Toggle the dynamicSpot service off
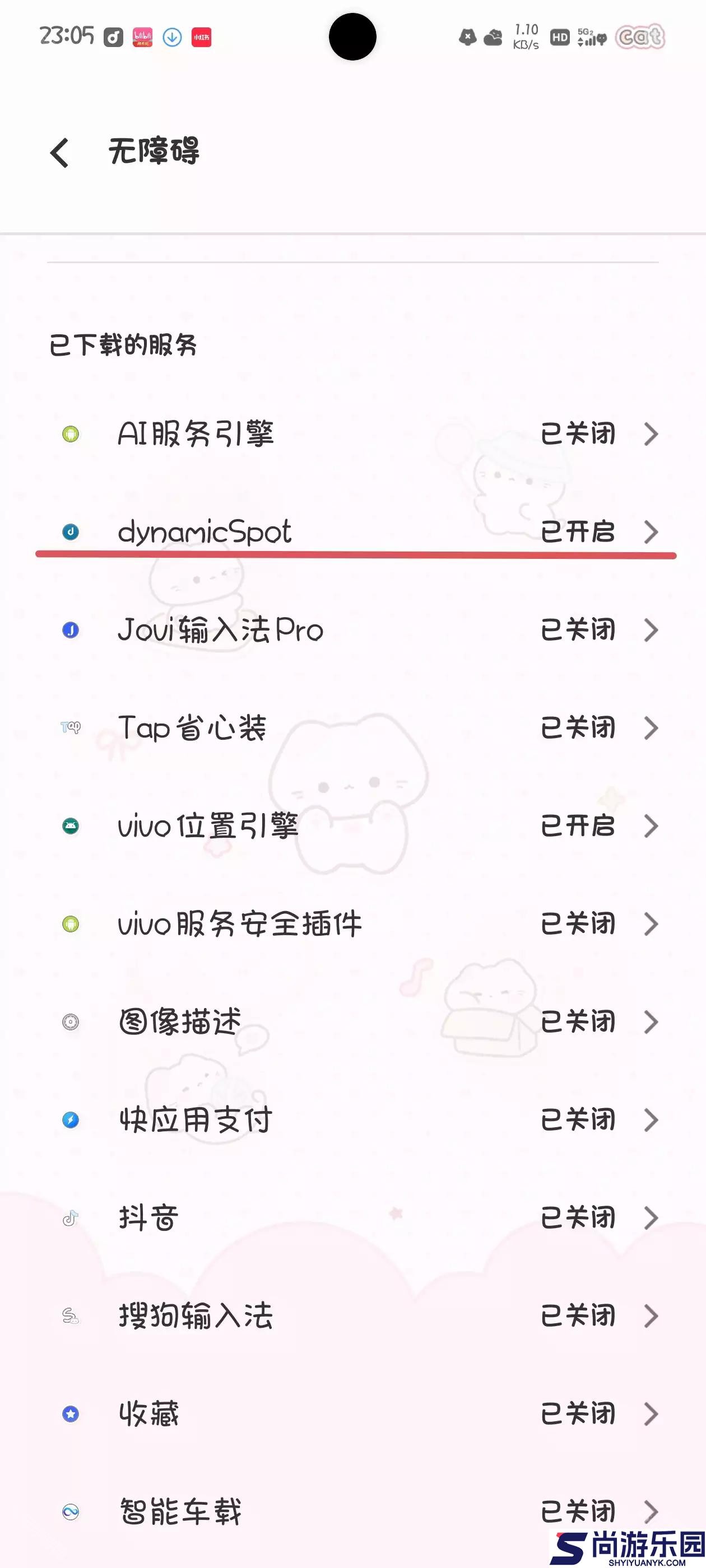Viewport: 706px width, 1568px height. pyautogui.click(x=579, y=531)
